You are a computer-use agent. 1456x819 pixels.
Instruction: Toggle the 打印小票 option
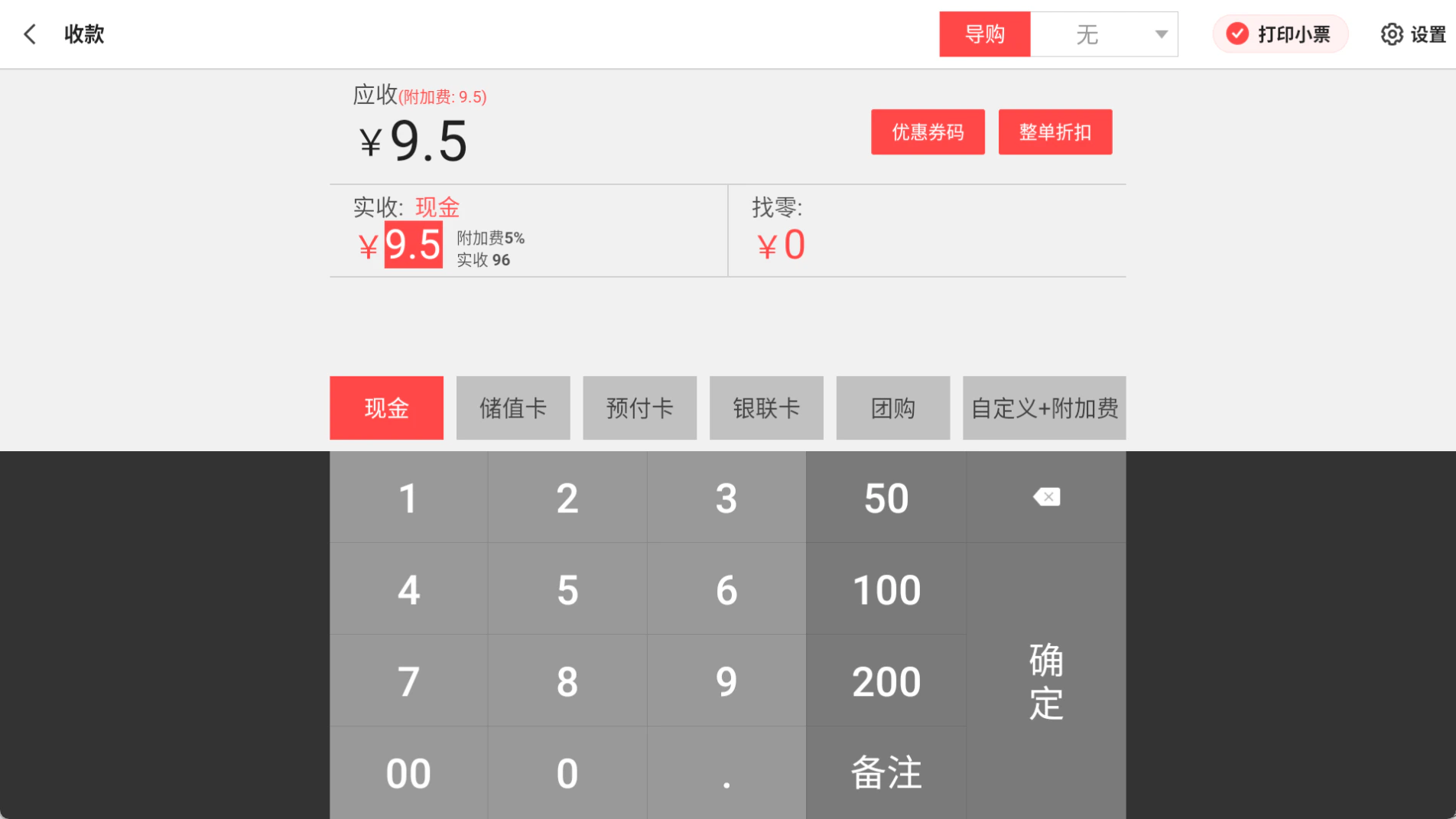coord(1279,34)
